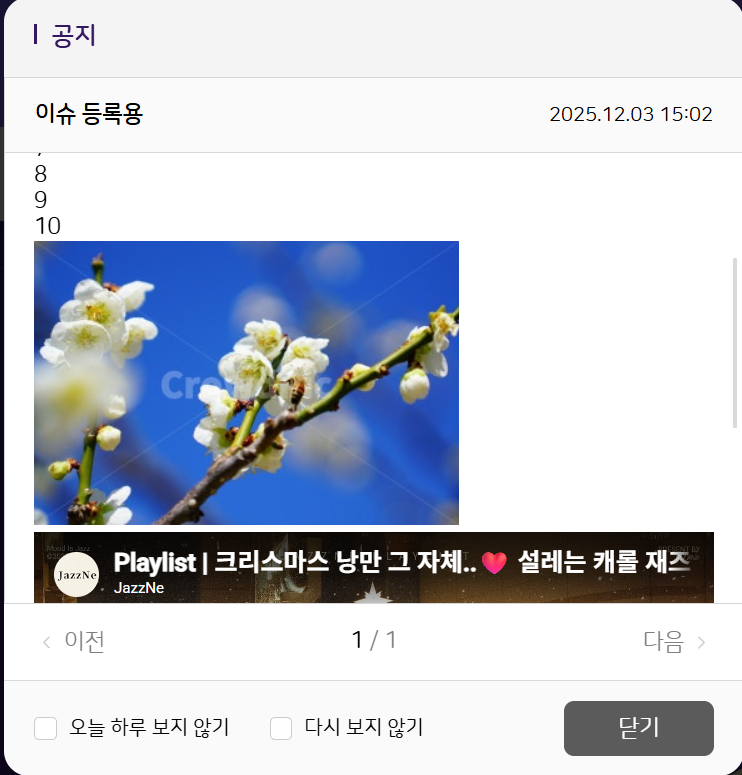This screenshot has width=742, height=775.
Task: Go to next notice with 다음
Action: (x=674, y=641)
